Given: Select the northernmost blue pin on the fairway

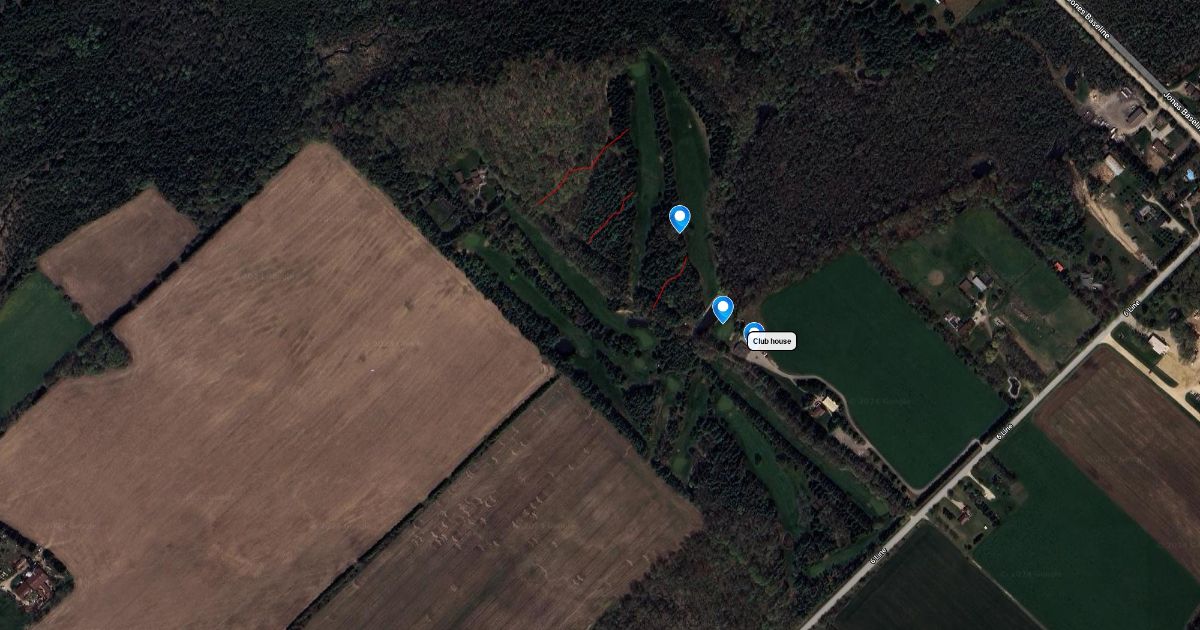Looking at the screenshot, I should pyautogui.click(x=679, y=218).
